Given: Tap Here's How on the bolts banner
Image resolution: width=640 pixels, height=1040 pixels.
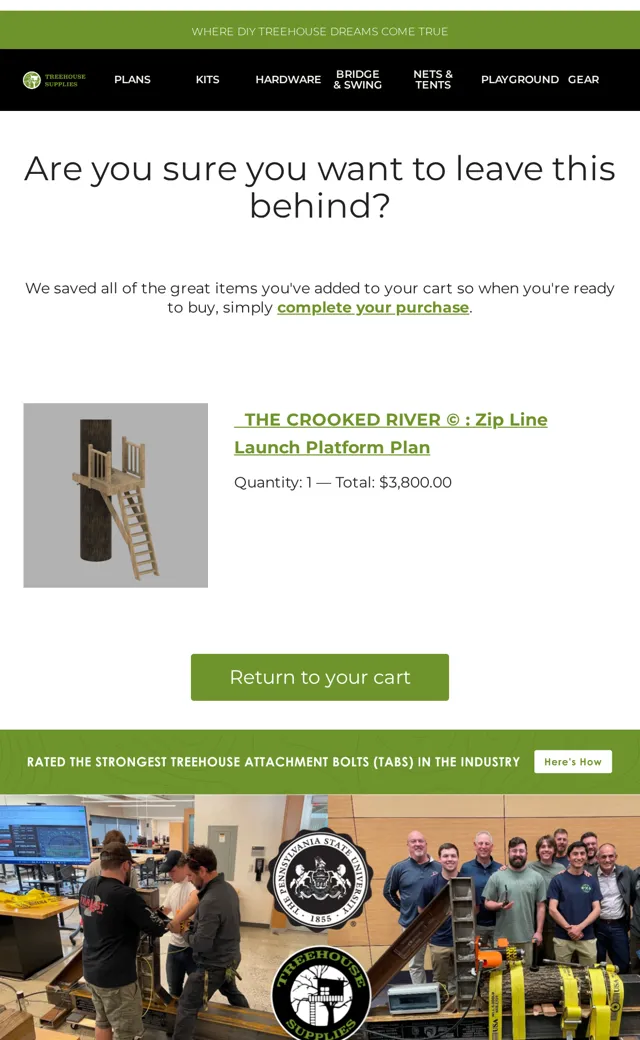Looking at the screenshot, I should click(x=573, y=761).
